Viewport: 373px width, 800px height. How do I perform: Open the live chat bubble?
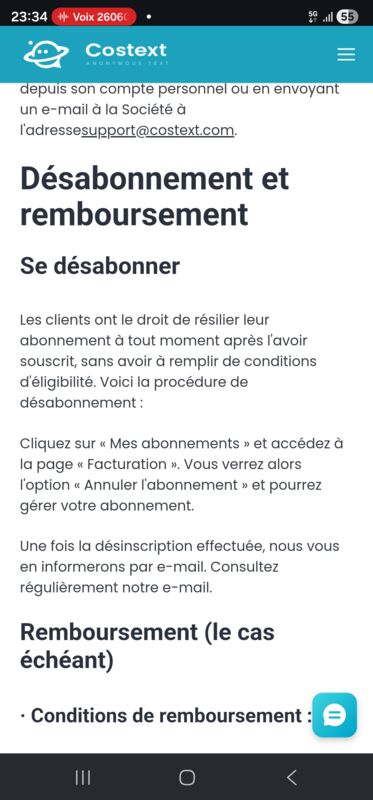335,715
